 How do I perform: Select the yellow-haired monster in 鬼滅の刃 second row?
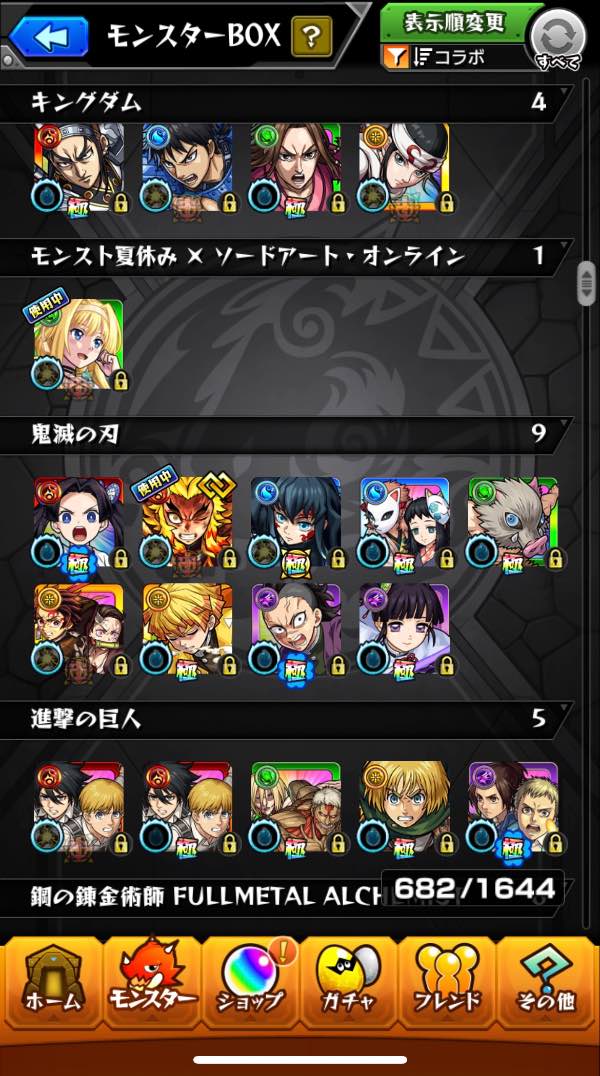coord(187,629)
